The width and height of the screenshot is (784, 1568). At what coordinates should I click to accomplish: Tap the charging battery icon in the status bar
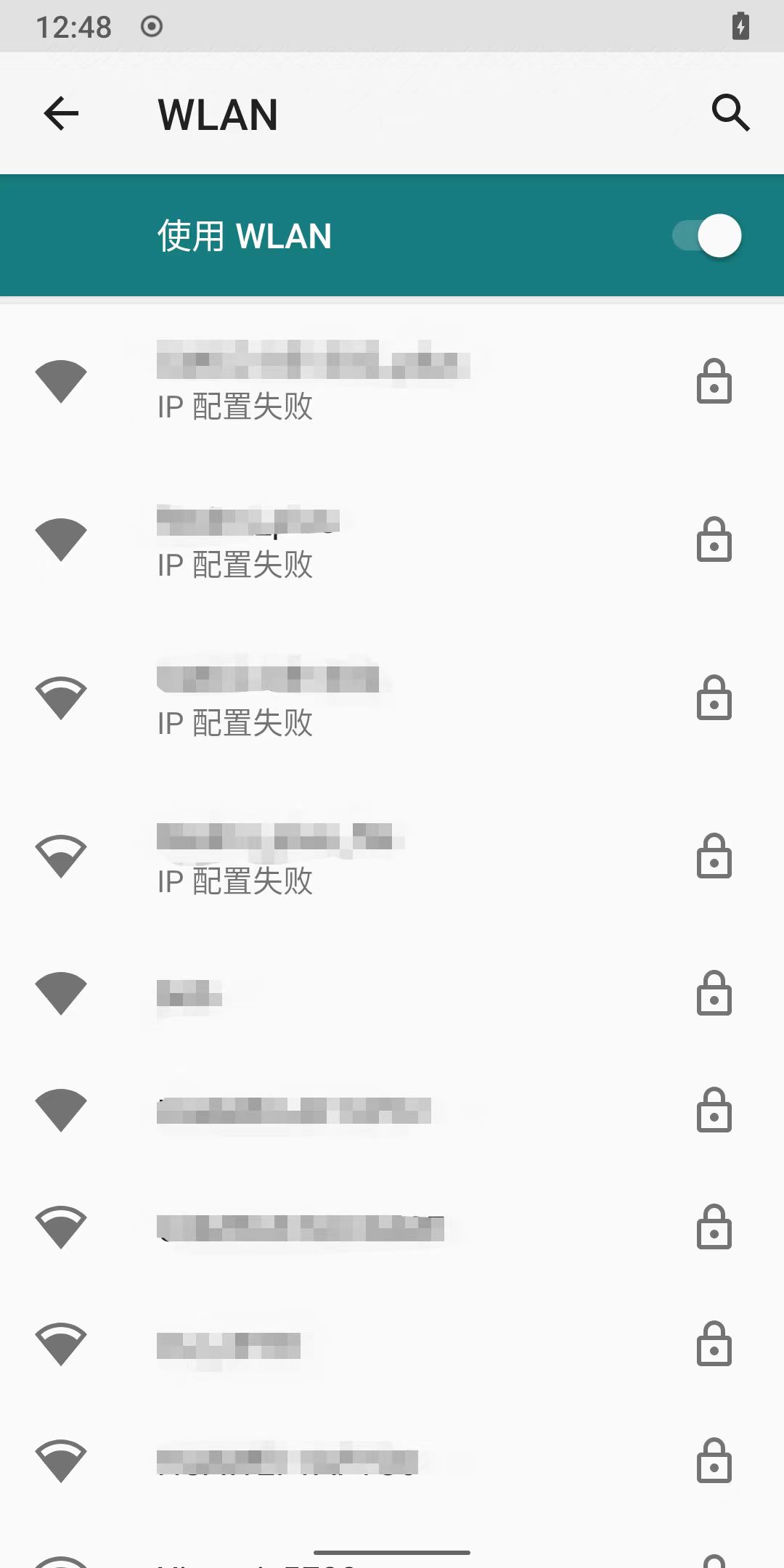pyautogui.click(x=741, y=26)
